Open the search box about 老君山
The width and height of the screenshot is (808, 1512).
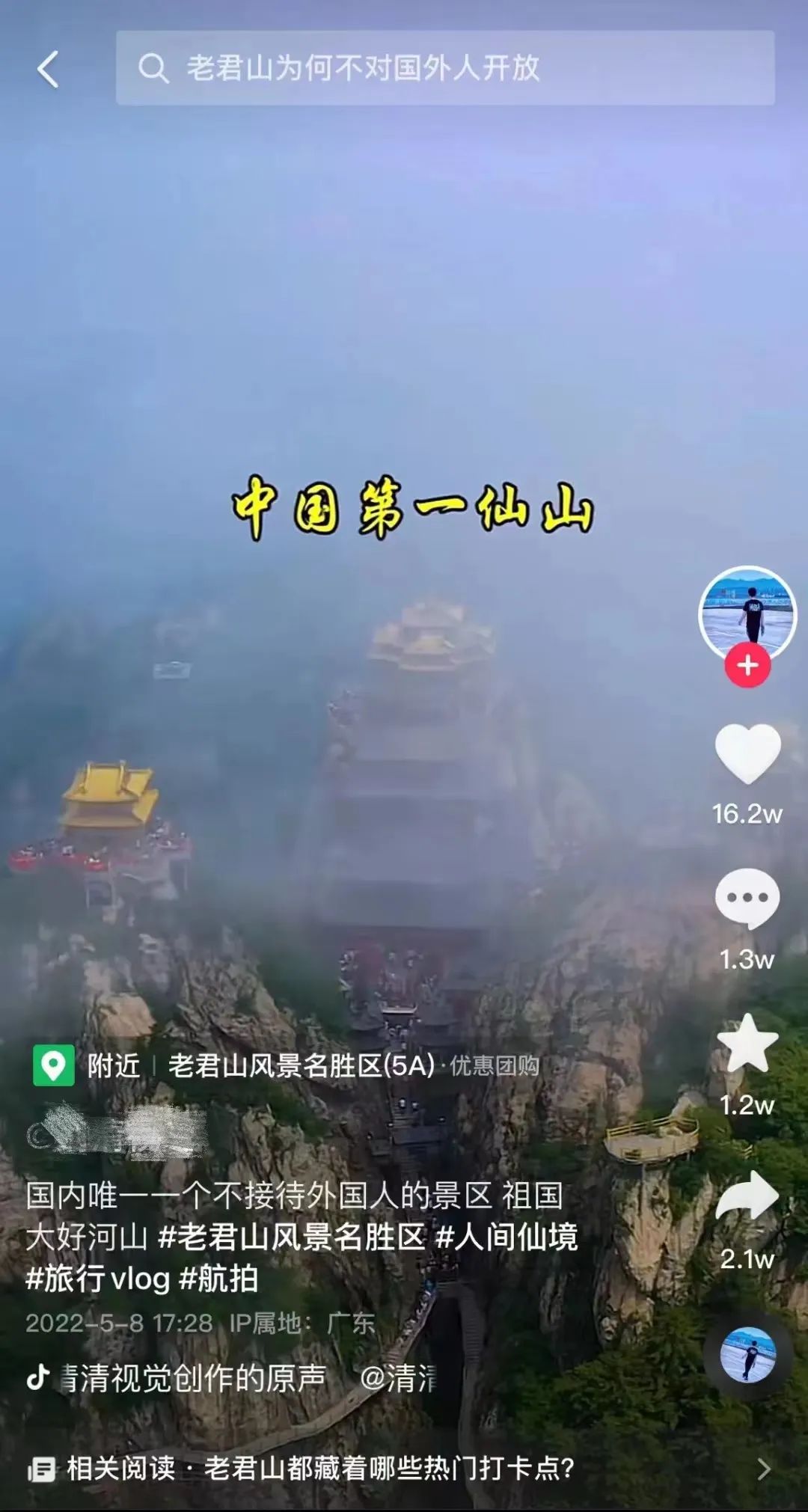coord(445,68)
